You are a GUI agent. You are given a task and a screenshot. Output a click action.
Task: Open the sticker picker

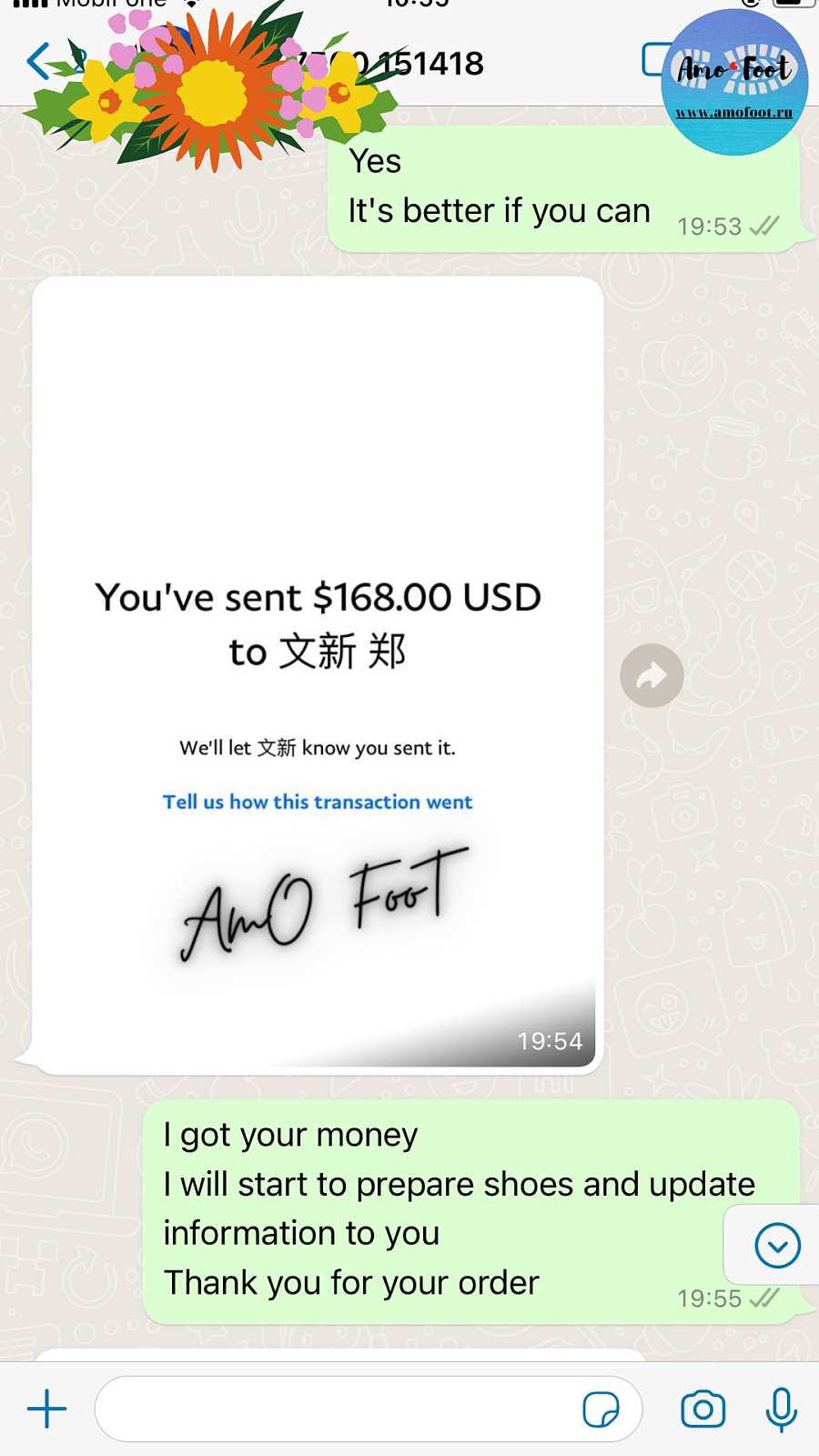(x=601, y=1410)
